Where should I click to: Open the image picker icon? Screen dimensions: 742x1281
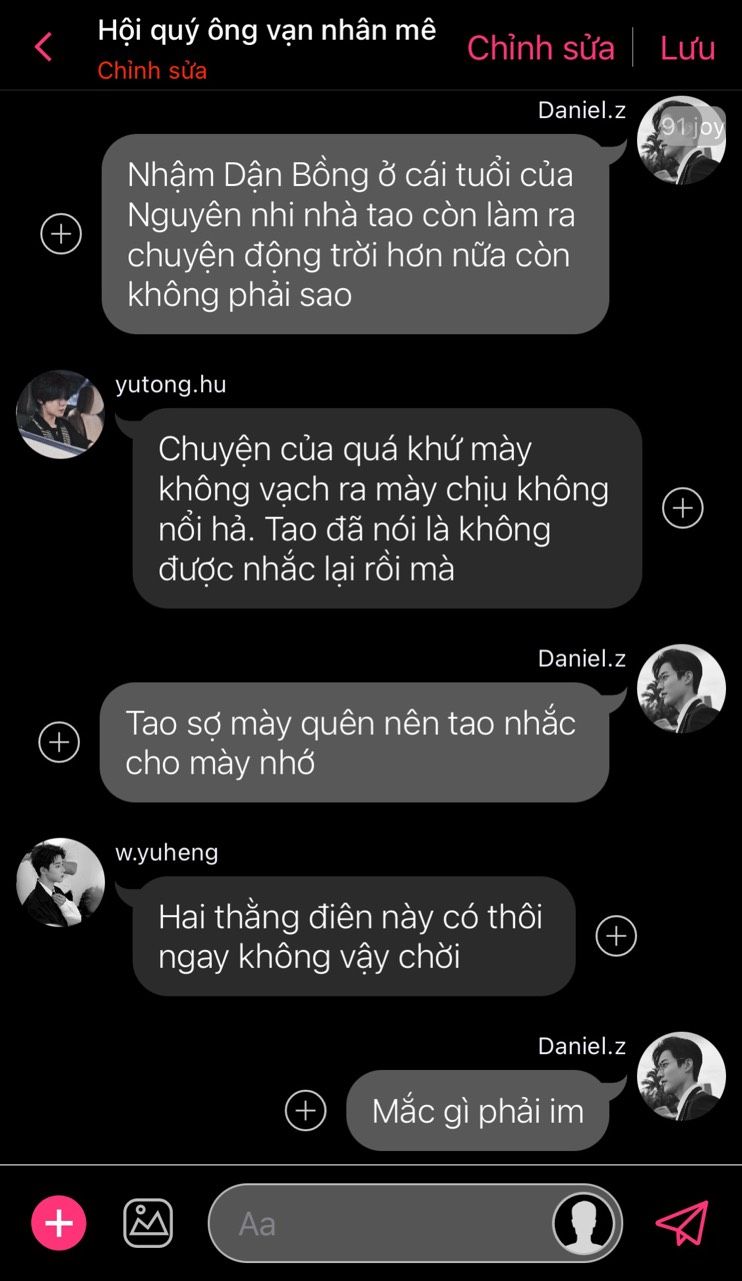pyautogui.click(x=148, y=1222)
